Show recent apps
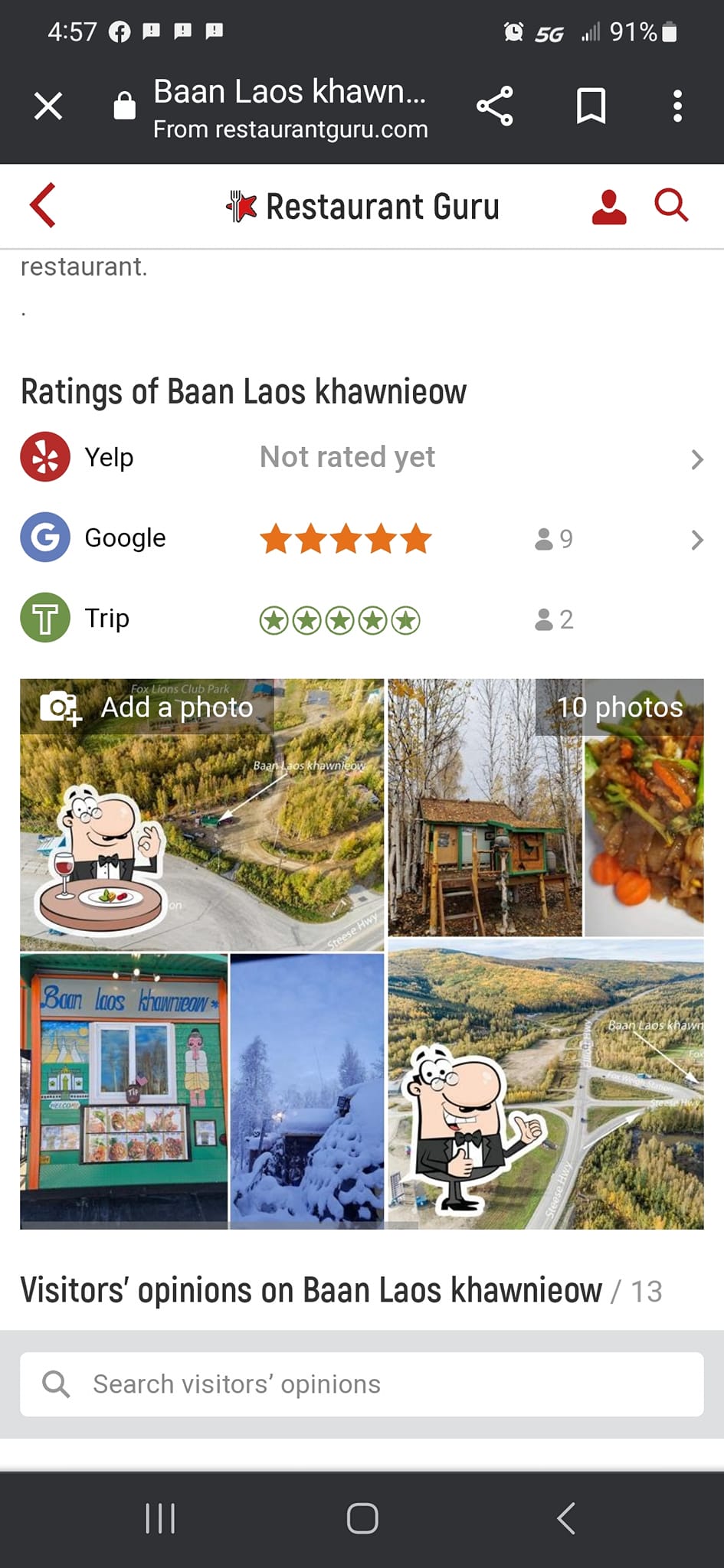This screenshot has height=1568, width=724. 160,1518
